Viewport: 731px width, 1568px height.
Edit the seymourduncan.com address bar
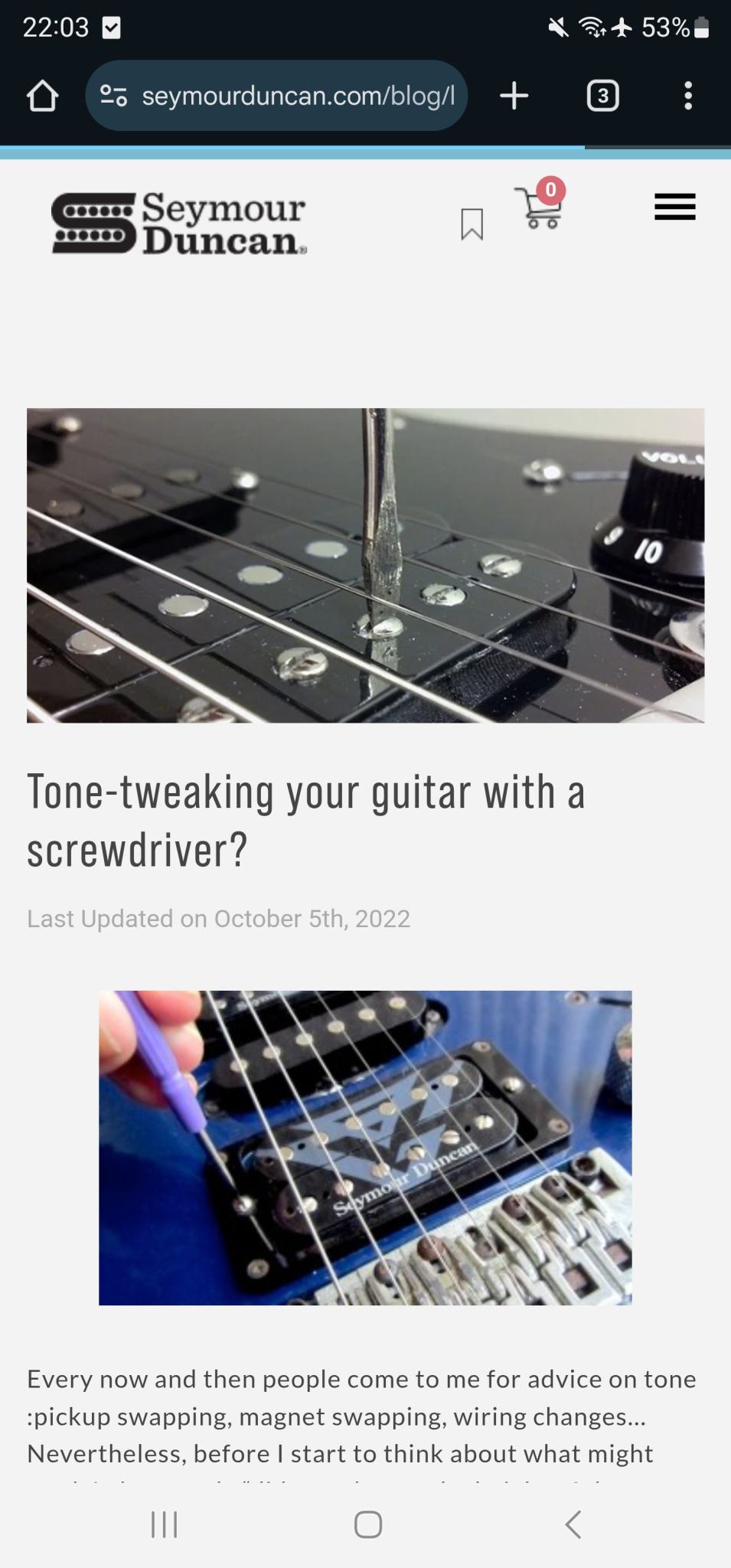point(299,96)
